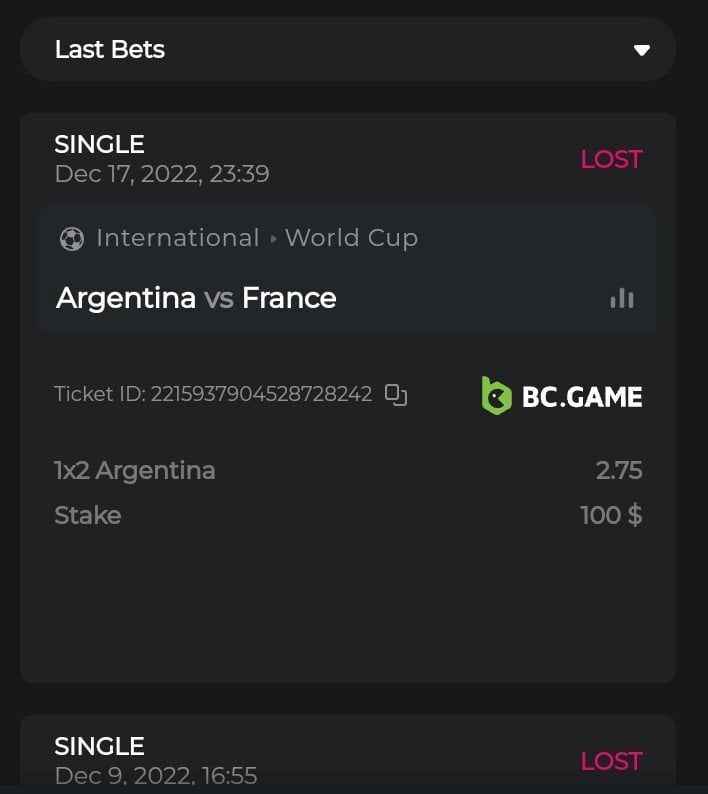This screenshot has width=708, height=794.
Task: Open statistics for Argentina vs France
Action: click(622, 298)
